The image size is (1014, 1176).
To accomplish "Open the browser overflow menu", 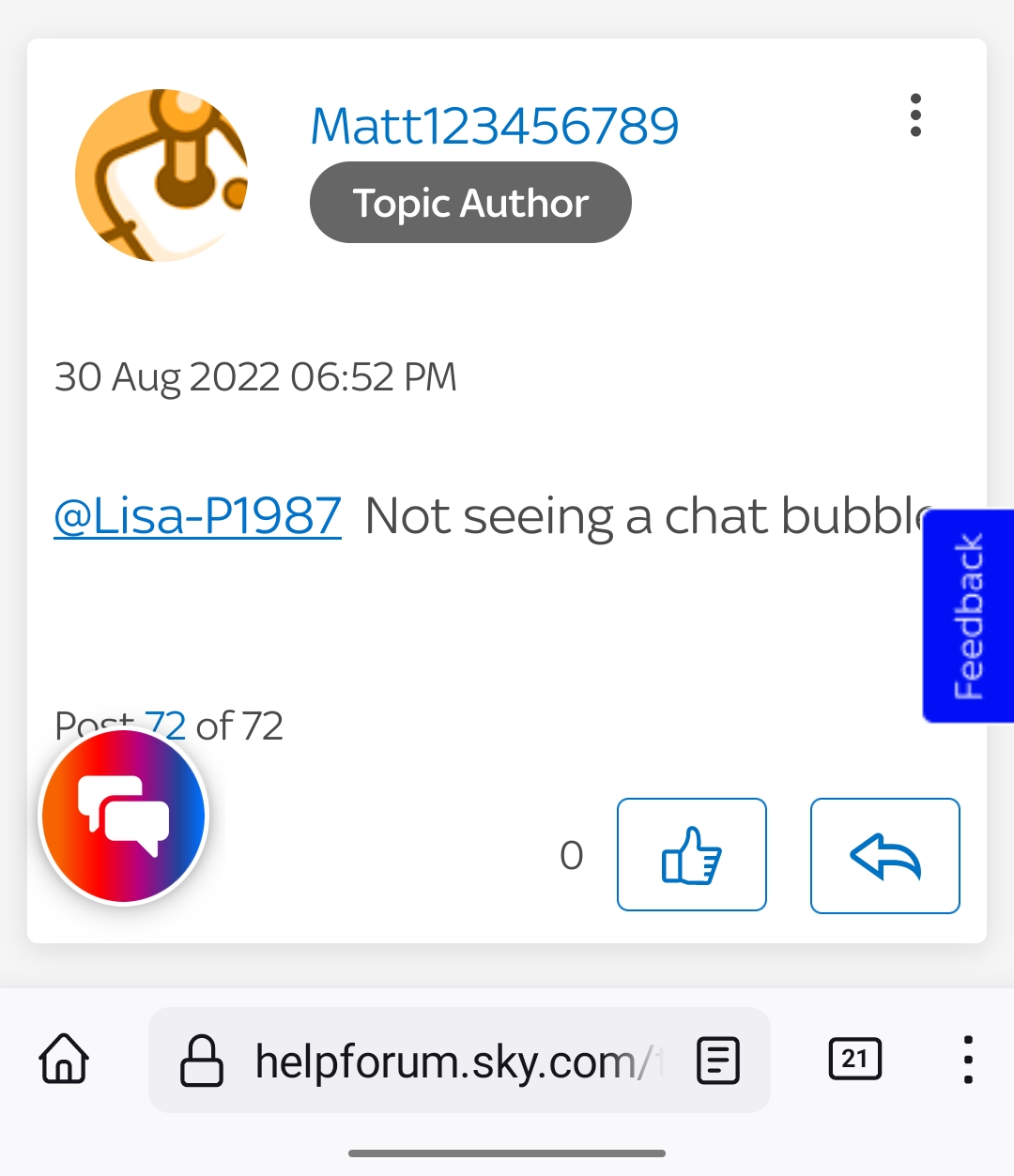I will point(968,1060).
